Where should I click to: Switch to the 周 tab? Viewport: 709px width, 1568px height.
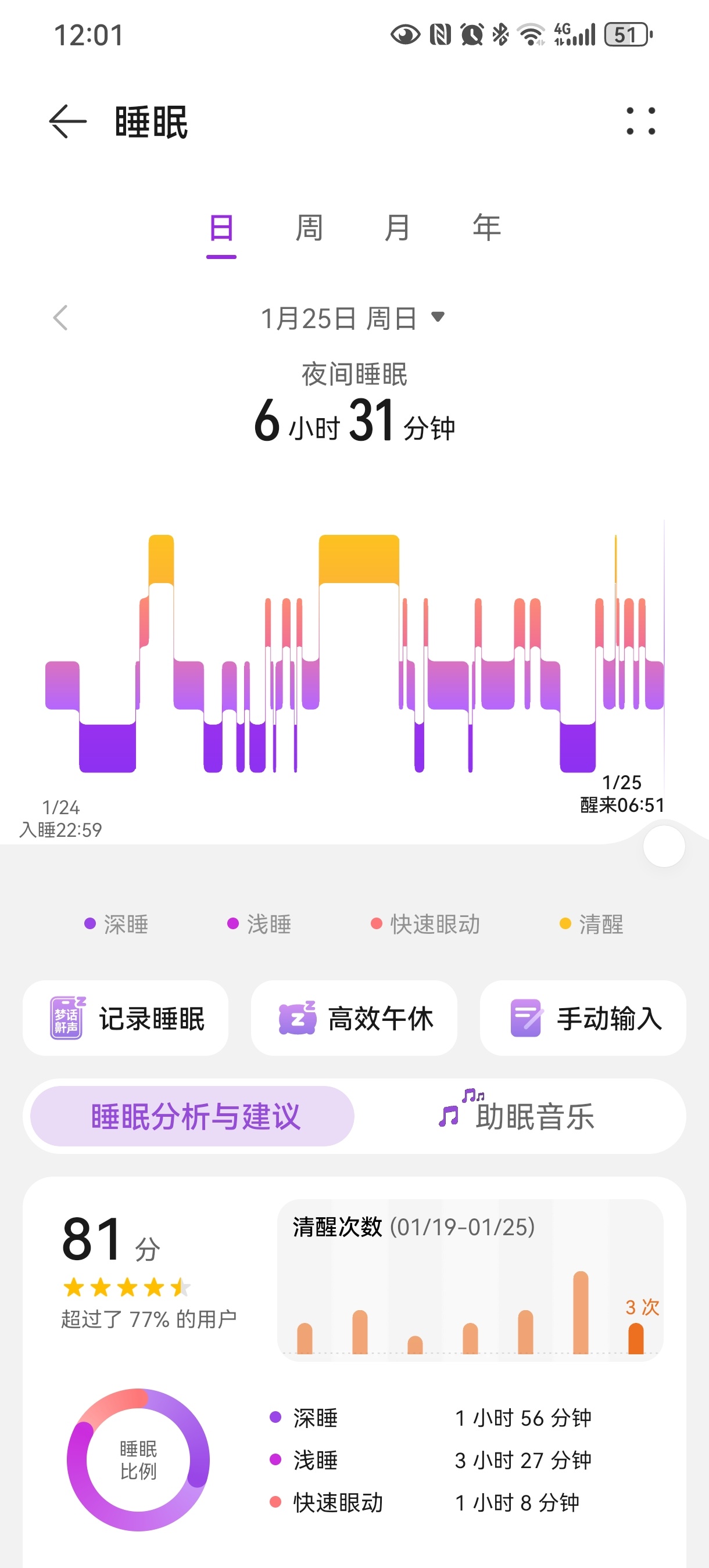309,229
